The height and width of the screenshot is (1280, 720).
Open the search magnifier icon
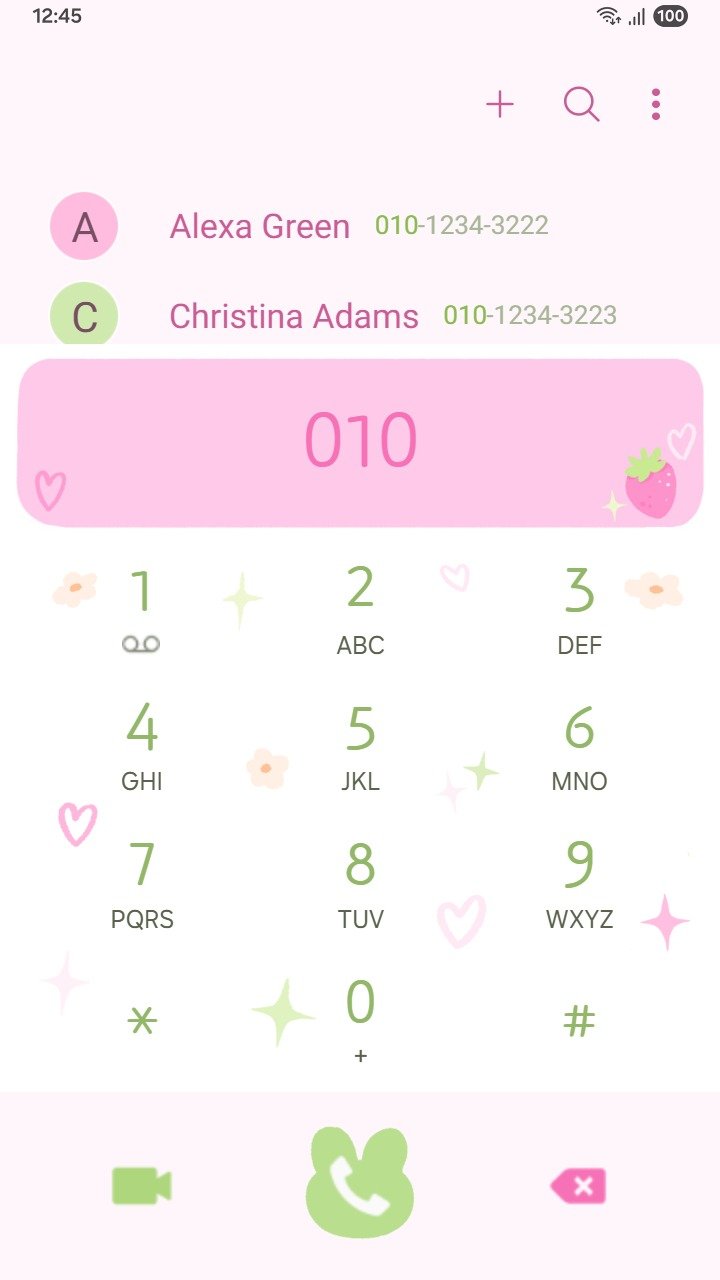click(x=581, y=104)
